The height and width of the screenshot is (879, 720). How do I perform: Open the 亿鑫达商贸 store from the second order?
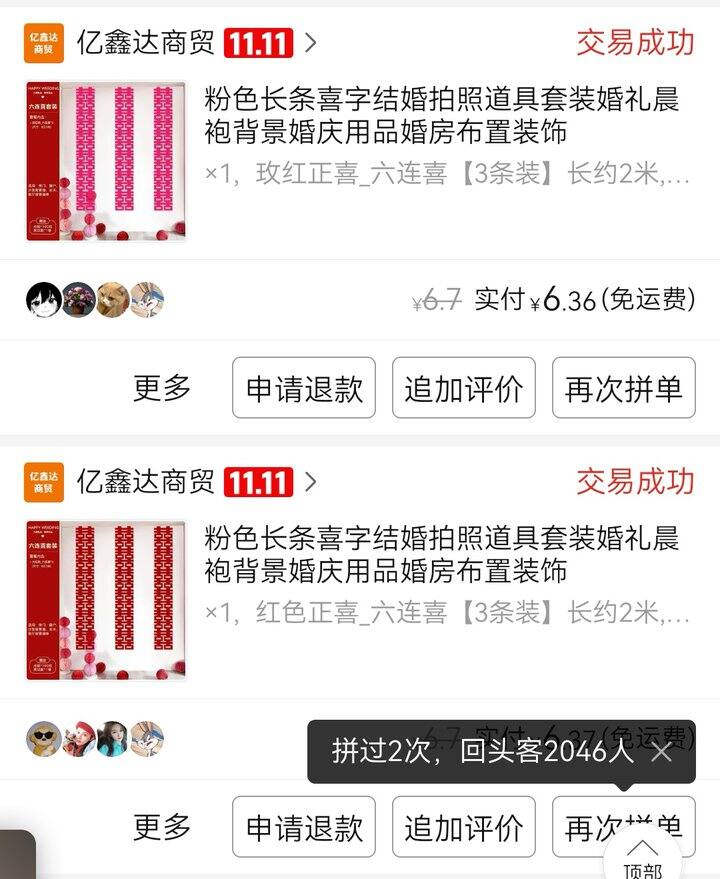[145, 483]
